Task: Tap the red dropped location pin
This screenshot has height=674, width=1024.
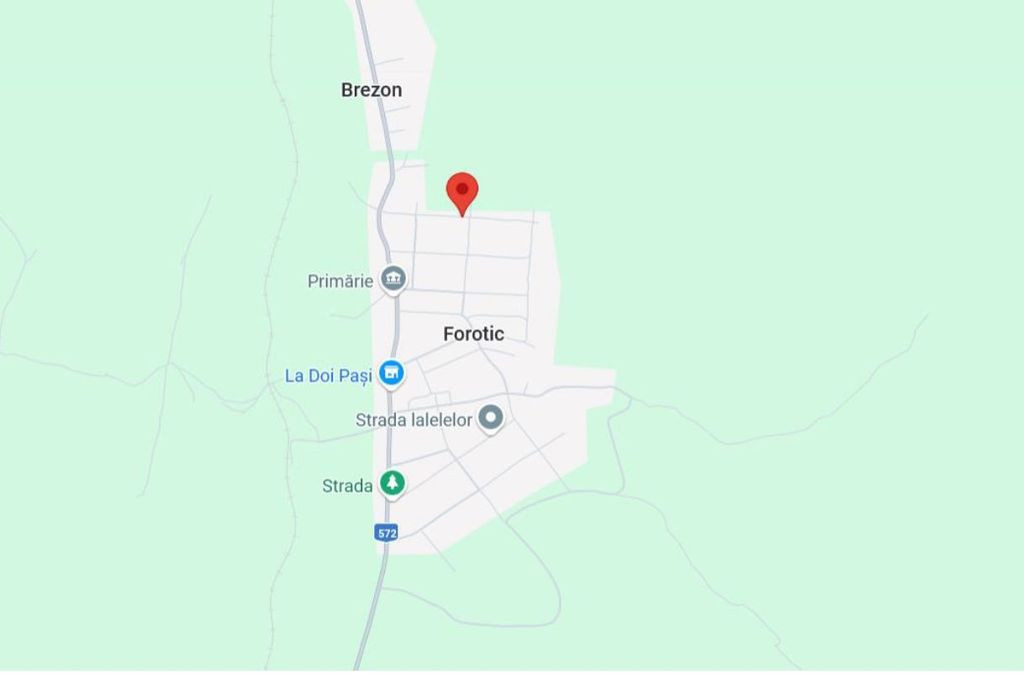Action: pyautogui.click(x=461, y=189)
